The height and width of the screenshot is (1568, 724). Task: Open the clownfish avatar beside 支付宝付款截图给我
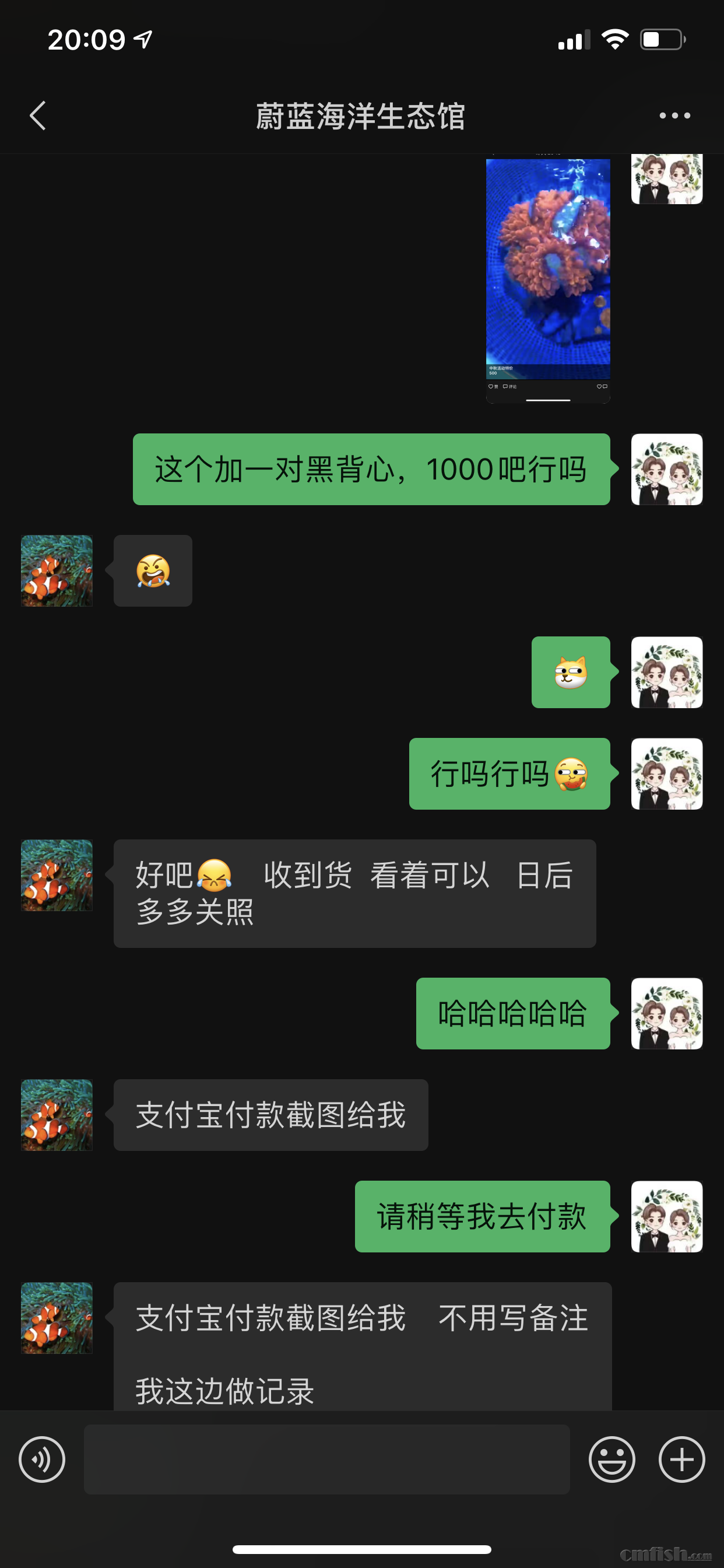point(57,1115)
